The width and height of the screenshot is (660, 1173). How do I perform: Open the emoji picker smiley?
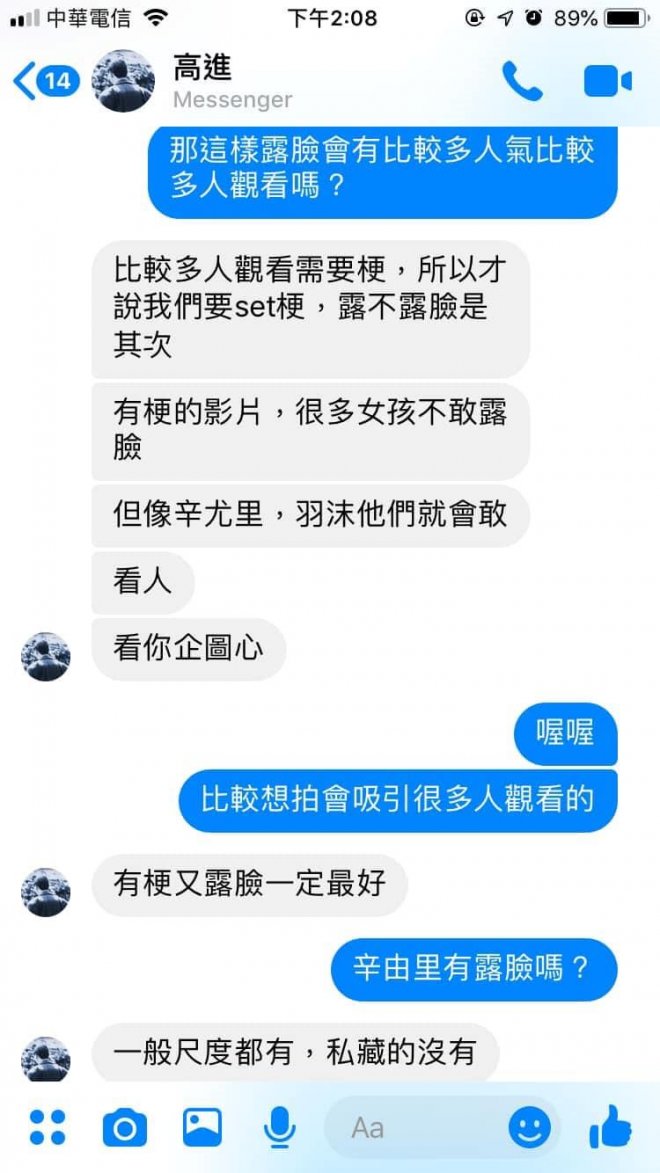coord(529,1128)
